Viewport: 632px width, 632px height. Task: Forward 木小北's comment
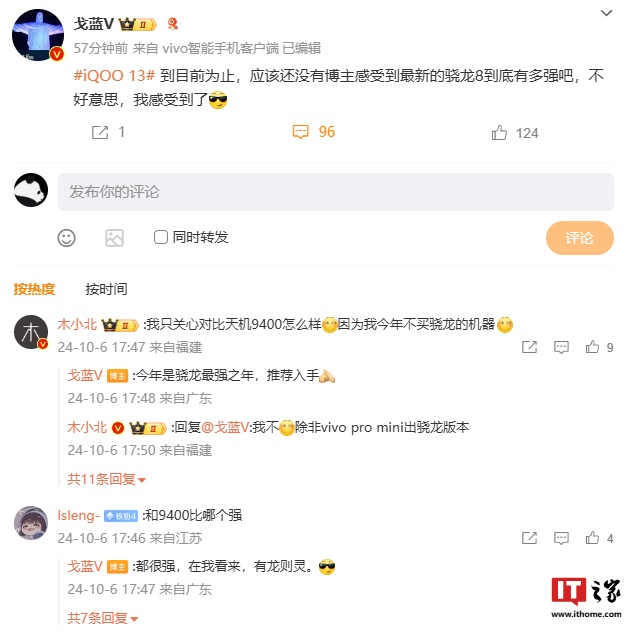[x=529, y=347]
